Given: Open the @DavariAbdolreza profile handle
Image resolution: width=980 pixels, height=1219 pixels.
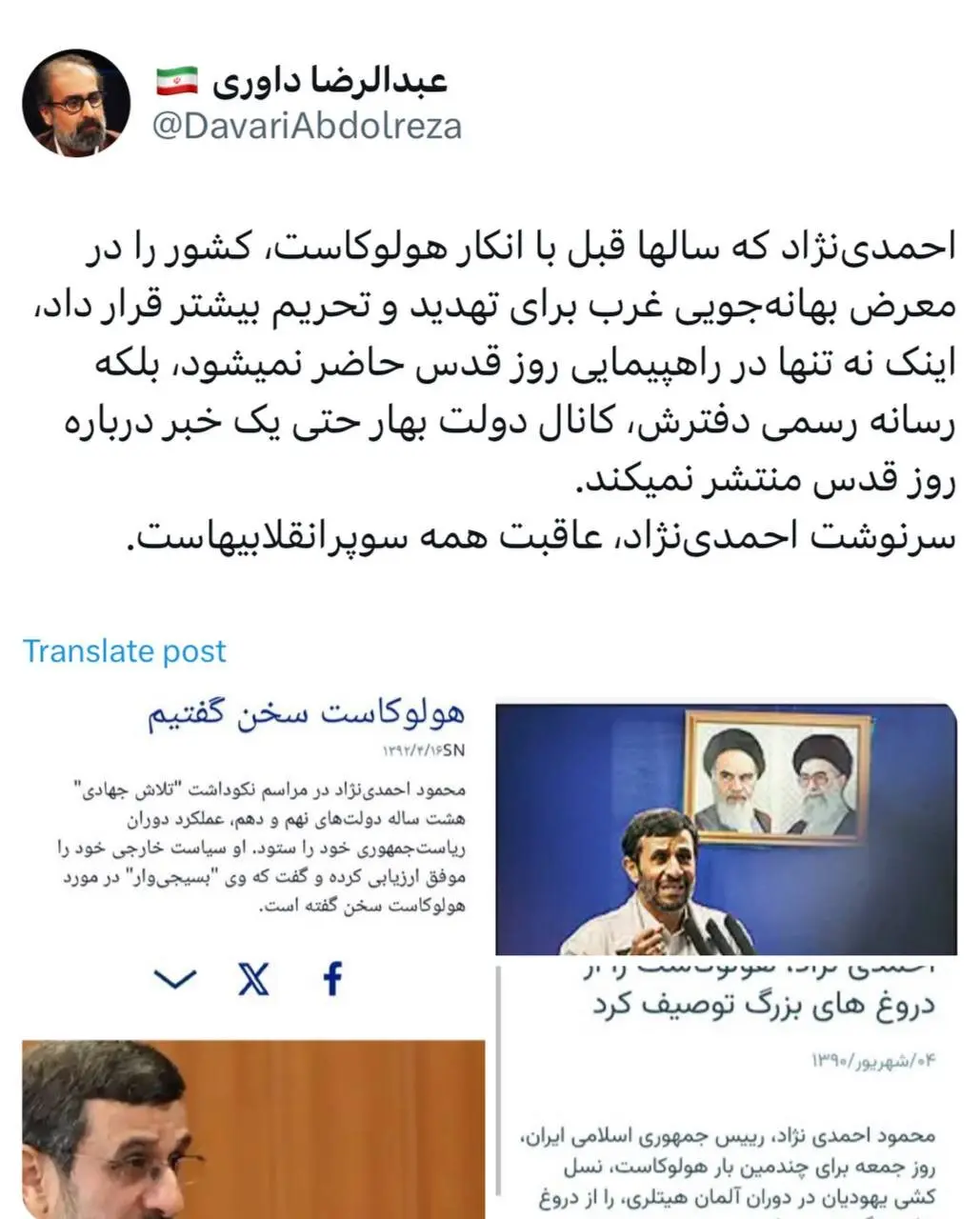Looking at the screenshot, I should 307,127.
